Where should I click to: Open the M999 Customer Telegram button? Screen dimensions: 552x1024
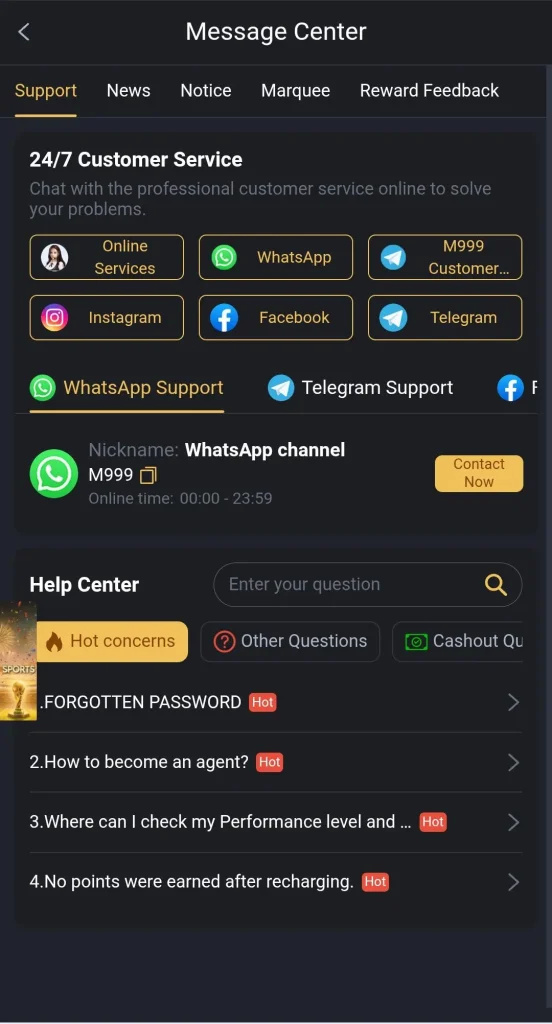pos(445,257)
